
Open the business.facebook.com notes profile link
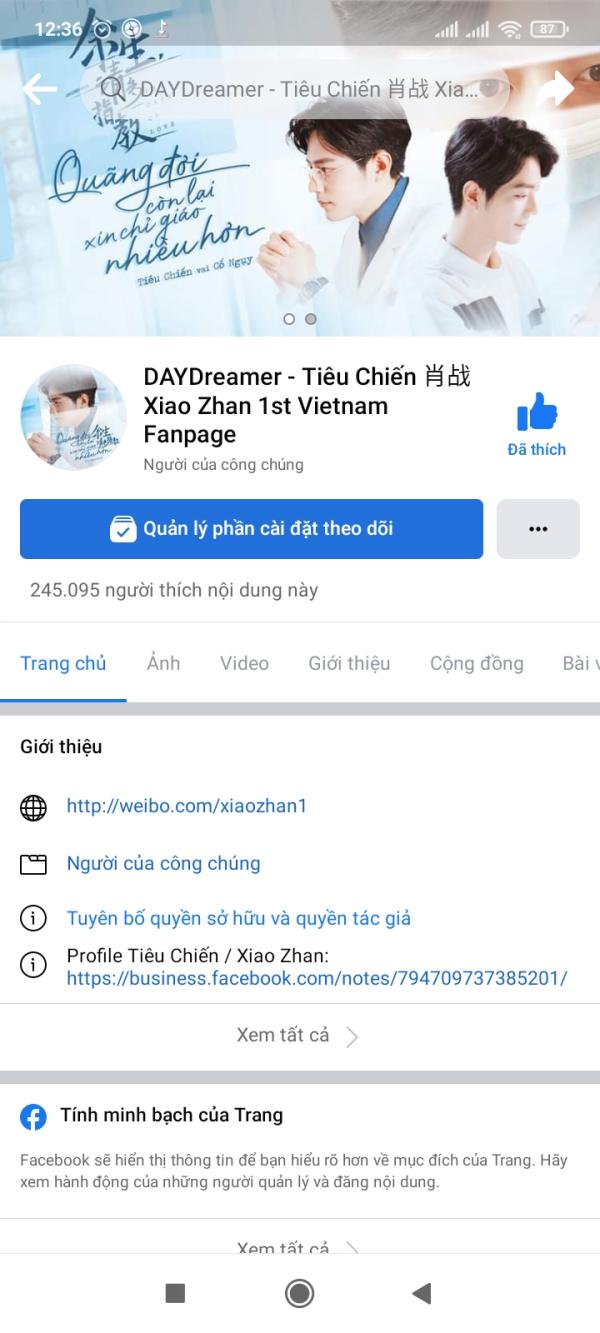[316, 978]
